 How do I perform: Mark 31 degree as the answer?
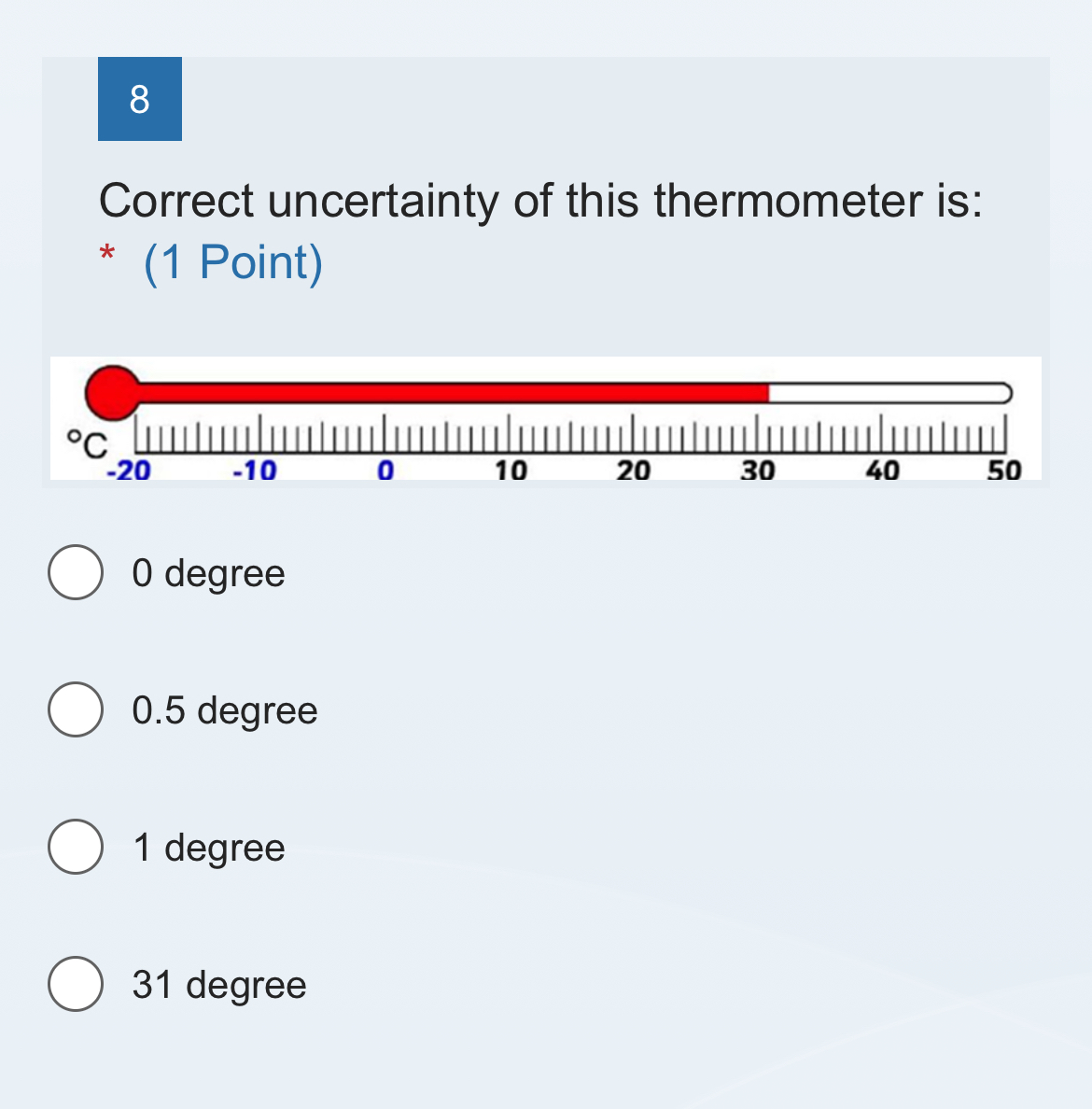[76, 984]
